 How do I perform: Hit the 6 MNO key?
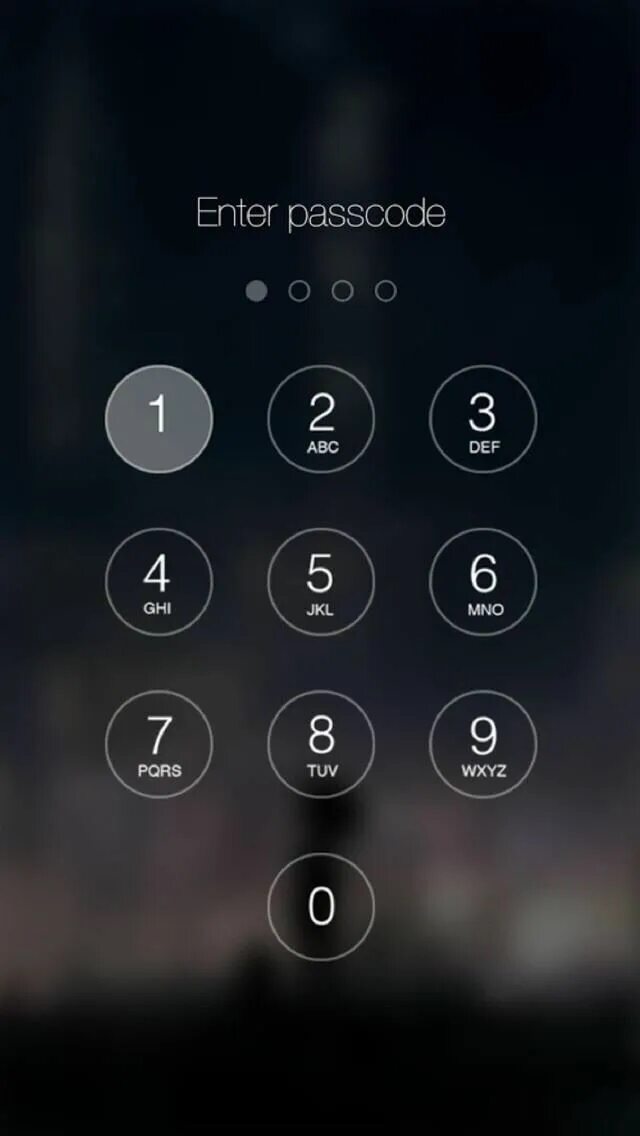click(483, 582)
